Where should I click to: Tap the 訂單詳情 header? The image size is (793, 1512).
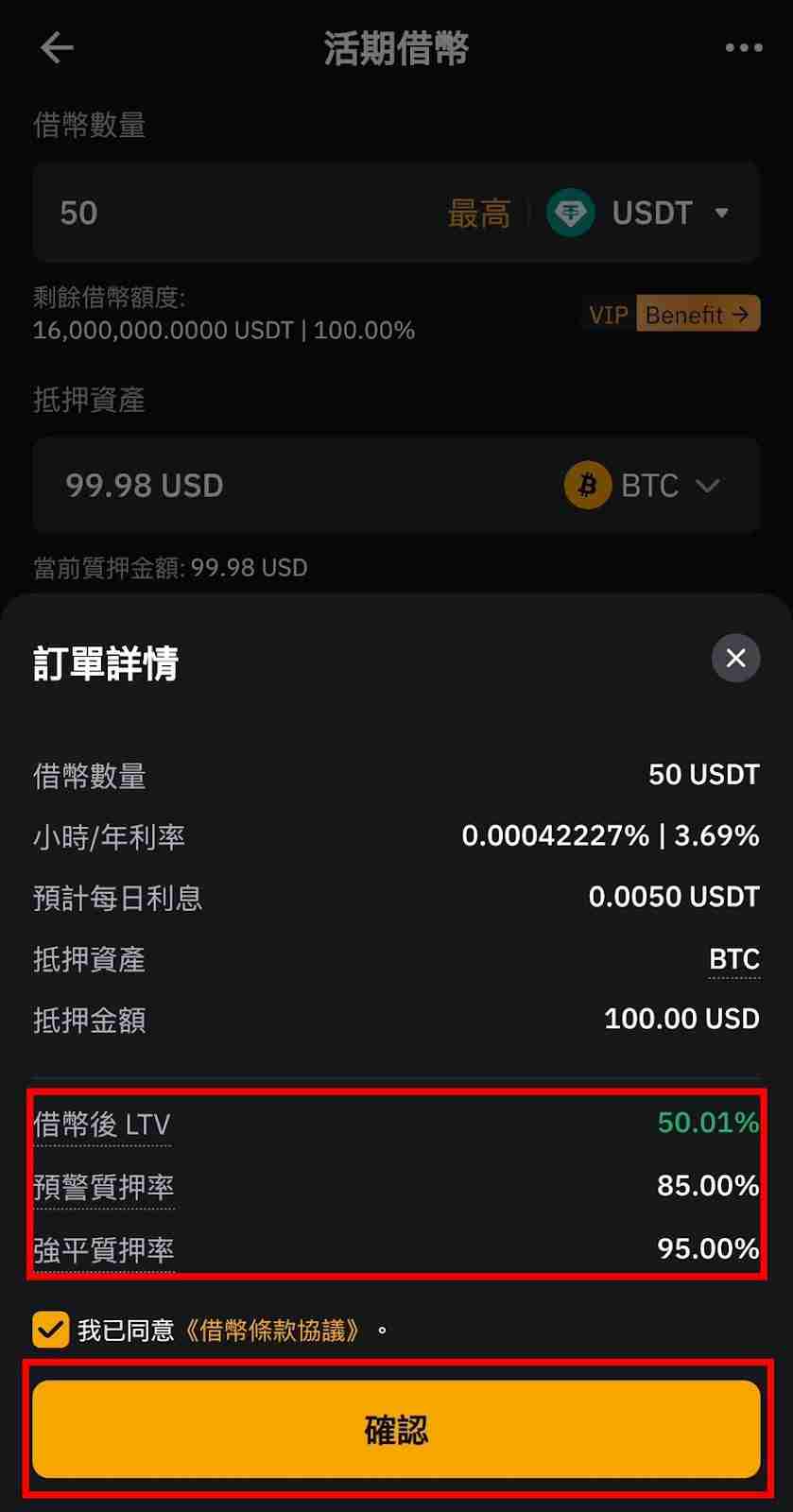[x=108, y=661]
